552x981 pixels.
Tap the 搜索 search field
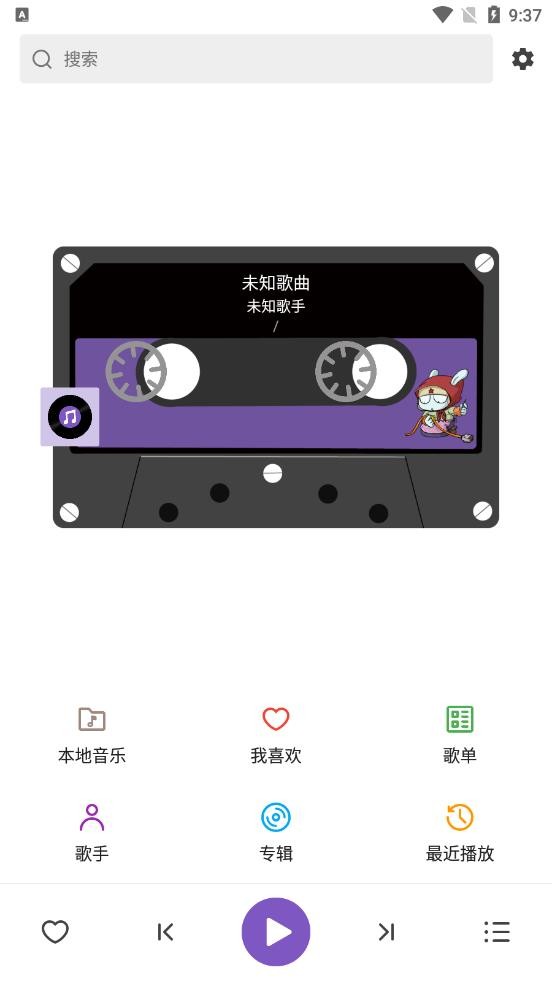click(x=256, y=59)
